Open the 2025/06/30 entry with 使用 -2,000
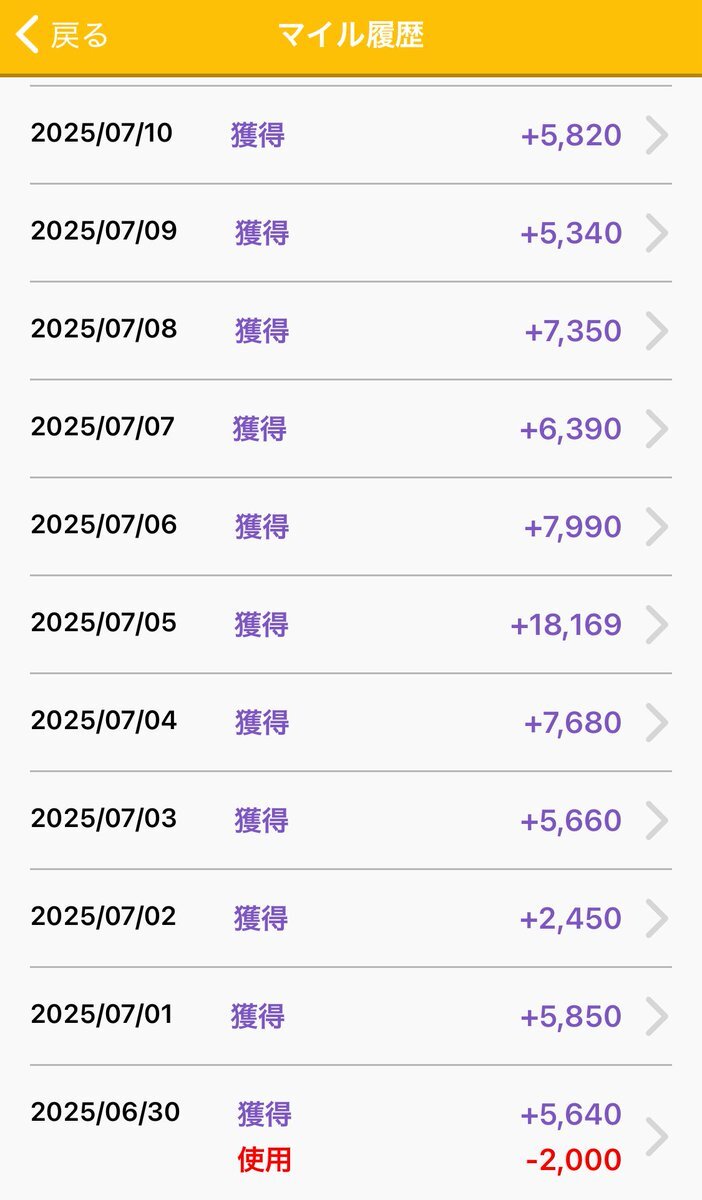This screenshot has width=702, height=1200. [x=351, y=1136]
